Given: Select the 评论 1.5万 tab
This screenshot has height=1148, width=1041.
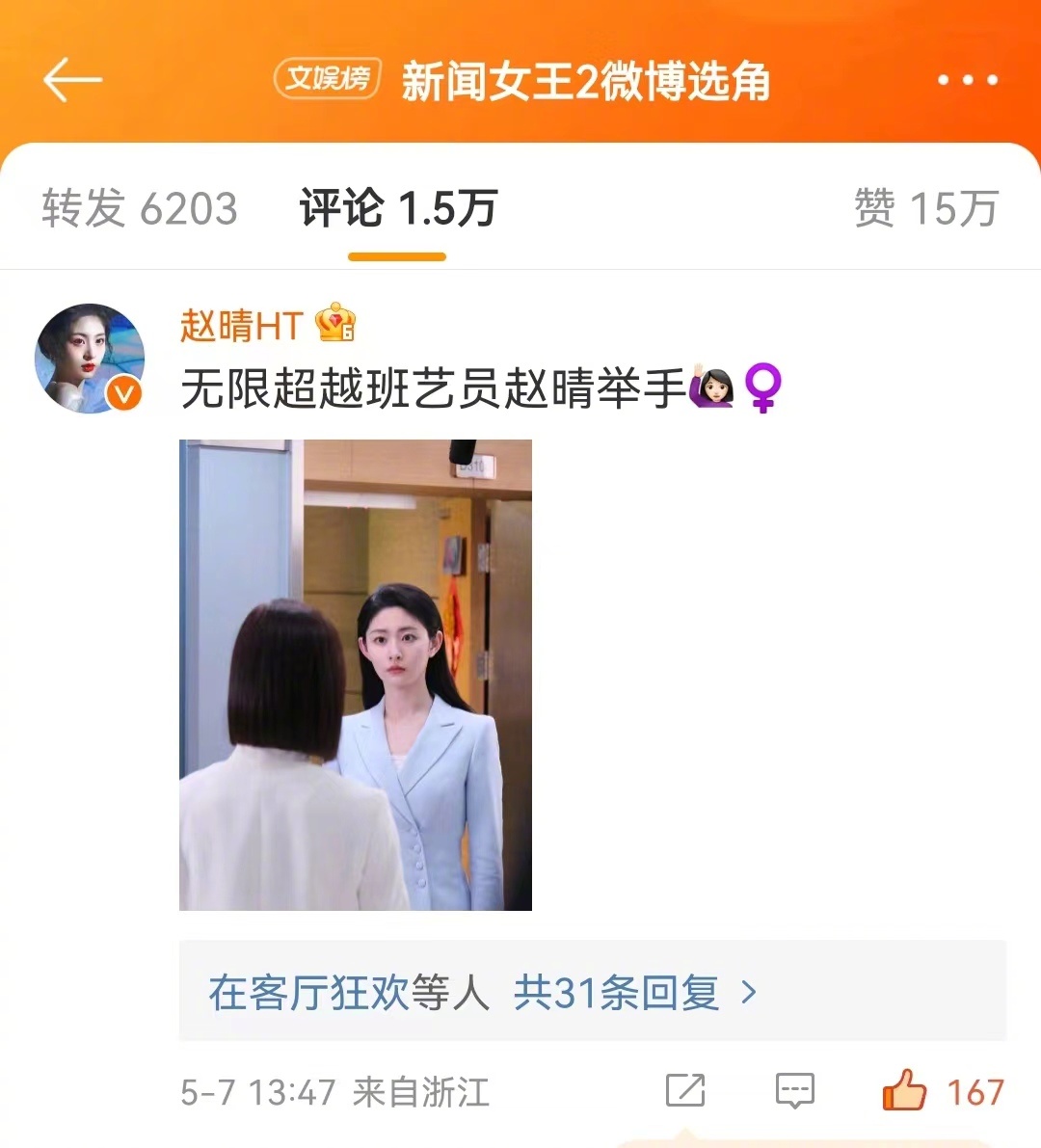Looking at the screenshot, I should [397, 208].
